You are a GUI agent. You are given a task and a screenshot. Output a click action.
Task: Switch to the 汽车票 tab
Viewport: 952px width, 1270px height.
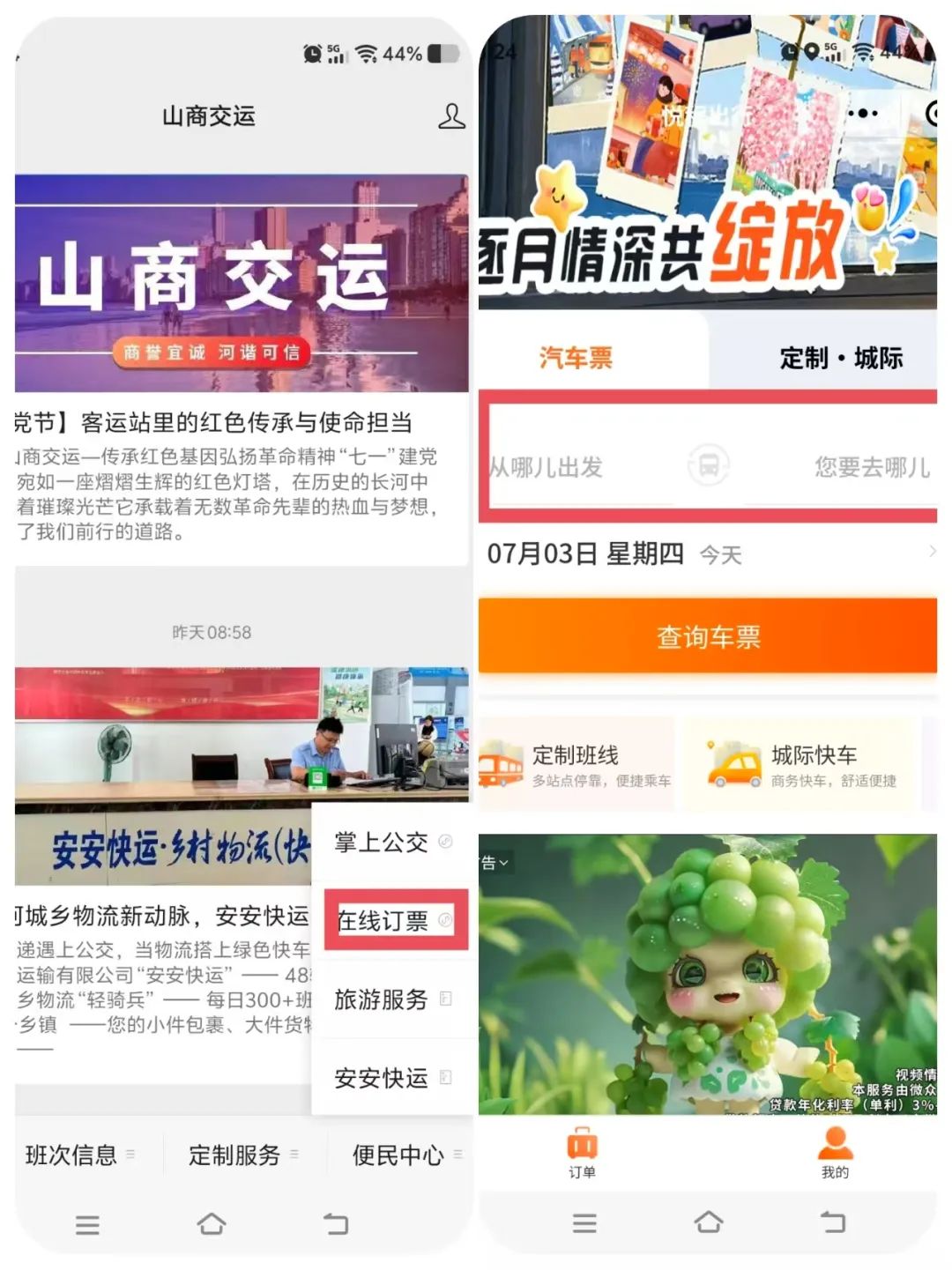coord(577,356)
